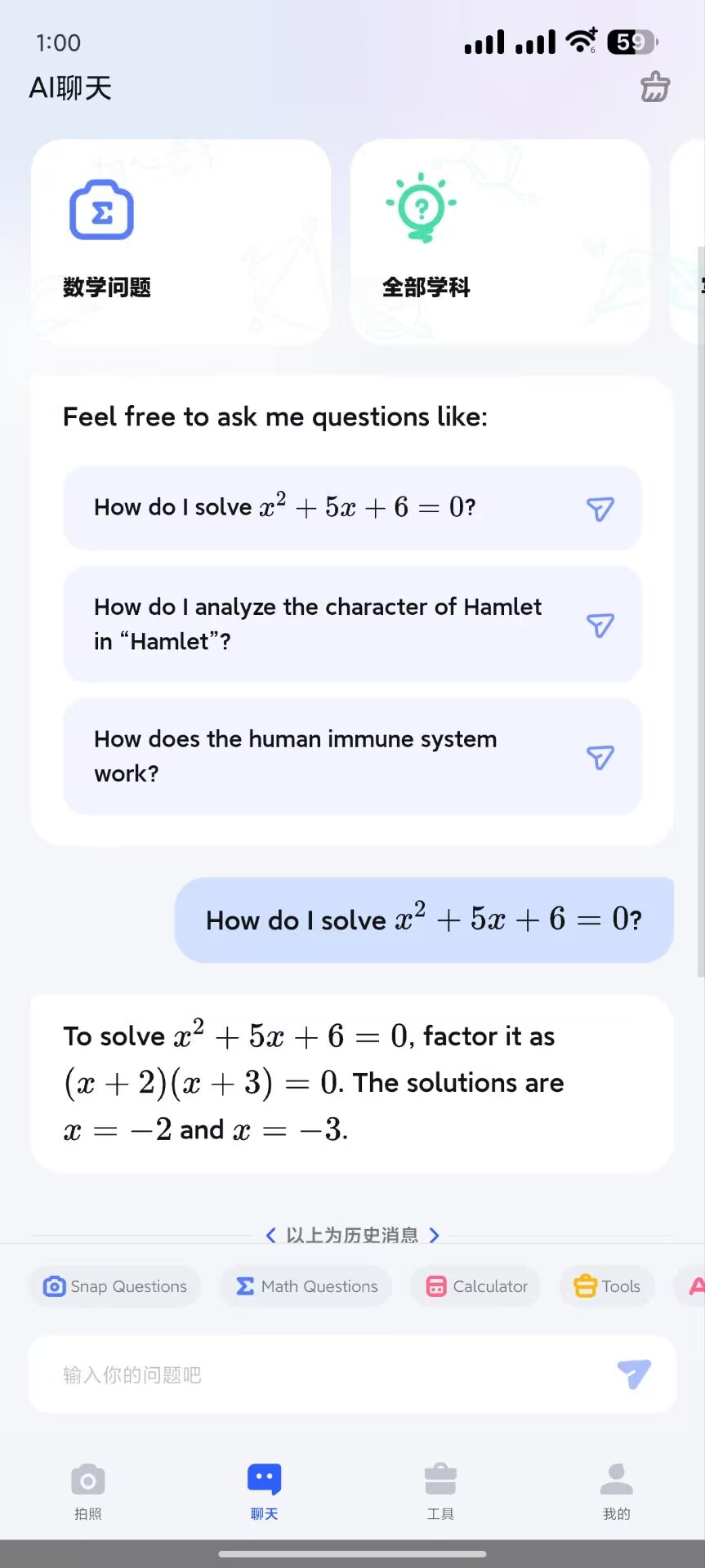705x1568 pixels.
Task: Switch to the 拍照 tab
Action: [88, 1490]
